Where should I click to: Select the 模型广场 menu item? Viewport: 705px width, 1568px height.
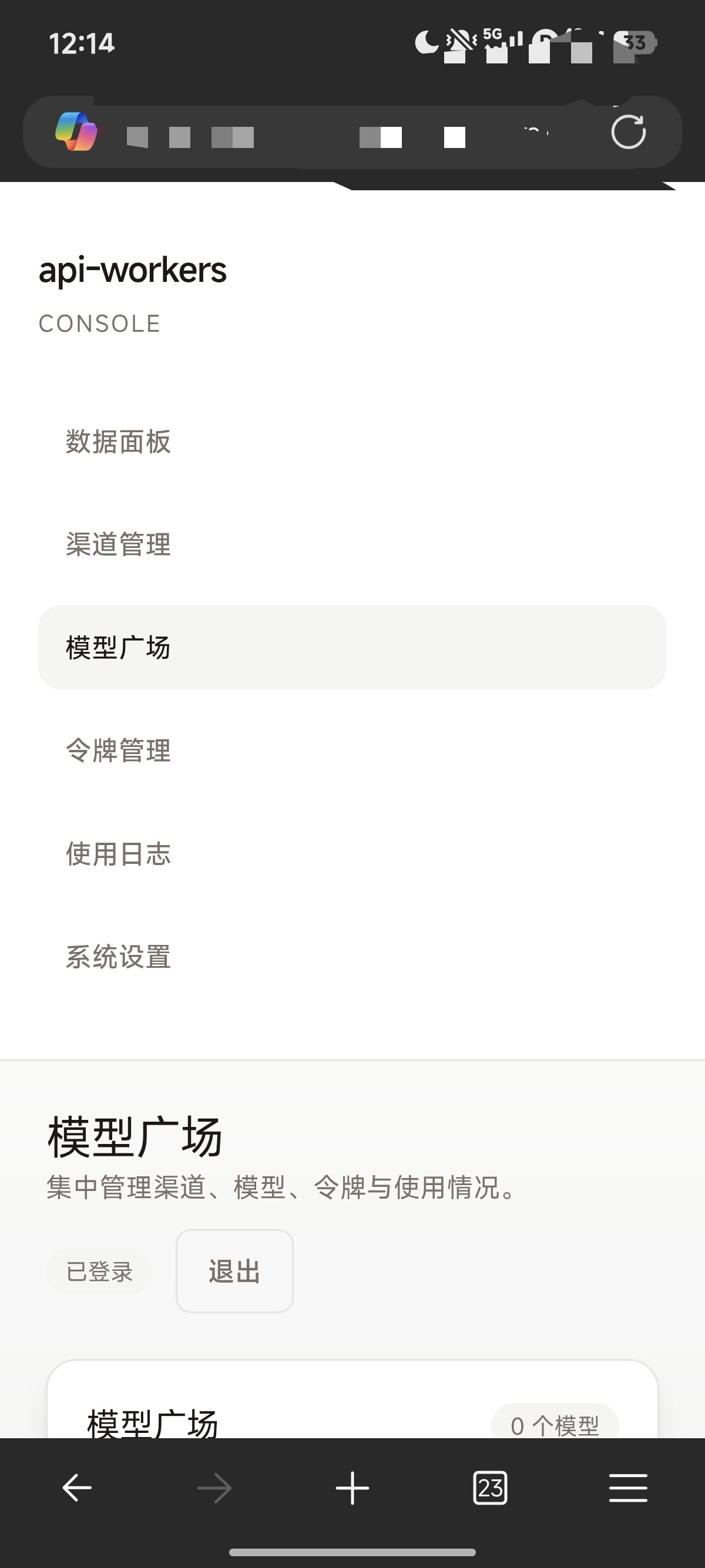[x=352, y=647]
